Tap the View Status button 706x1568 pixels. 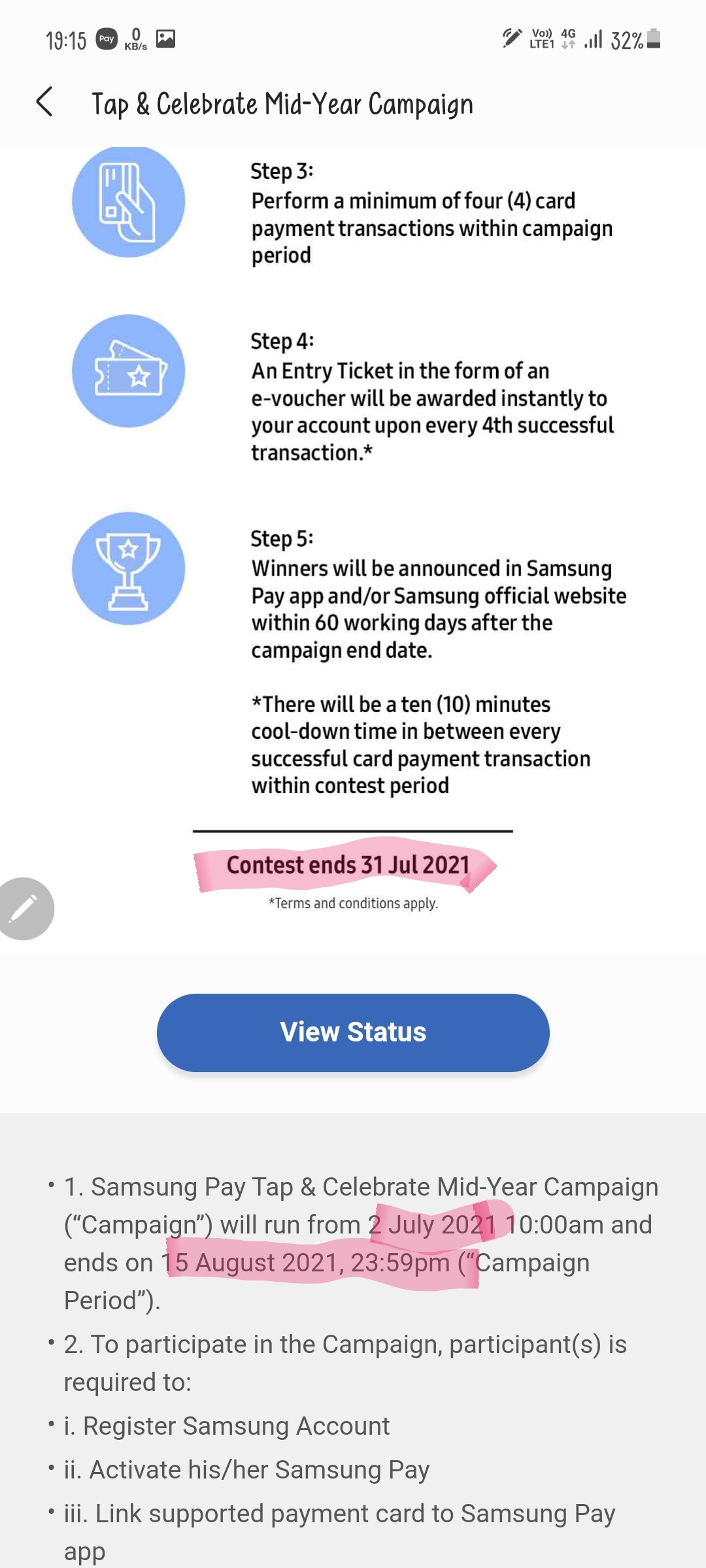pyautogui.click(x=353, y=1033)
